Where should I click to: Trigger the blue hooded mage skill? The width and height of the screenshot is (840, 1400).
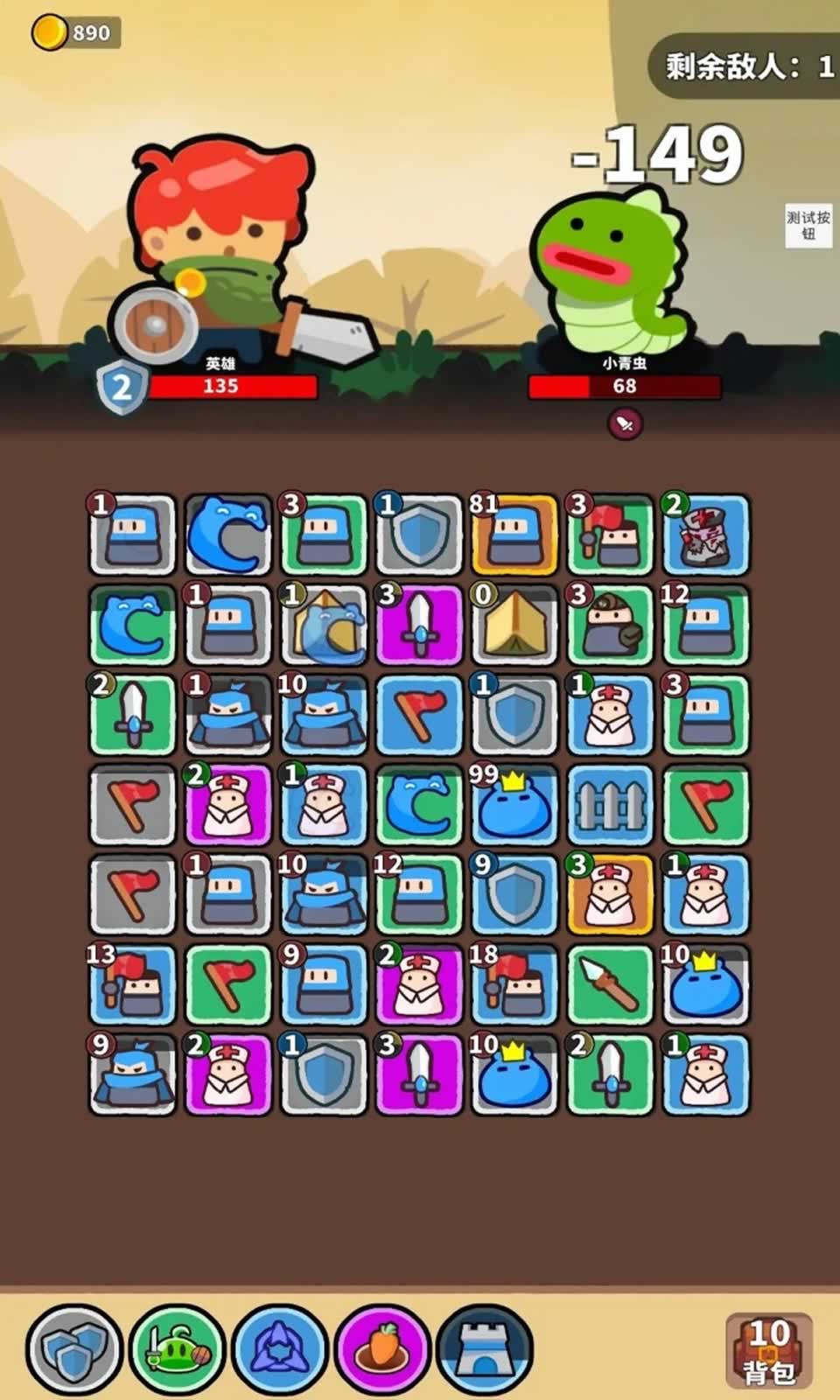tap(279, 1350)
